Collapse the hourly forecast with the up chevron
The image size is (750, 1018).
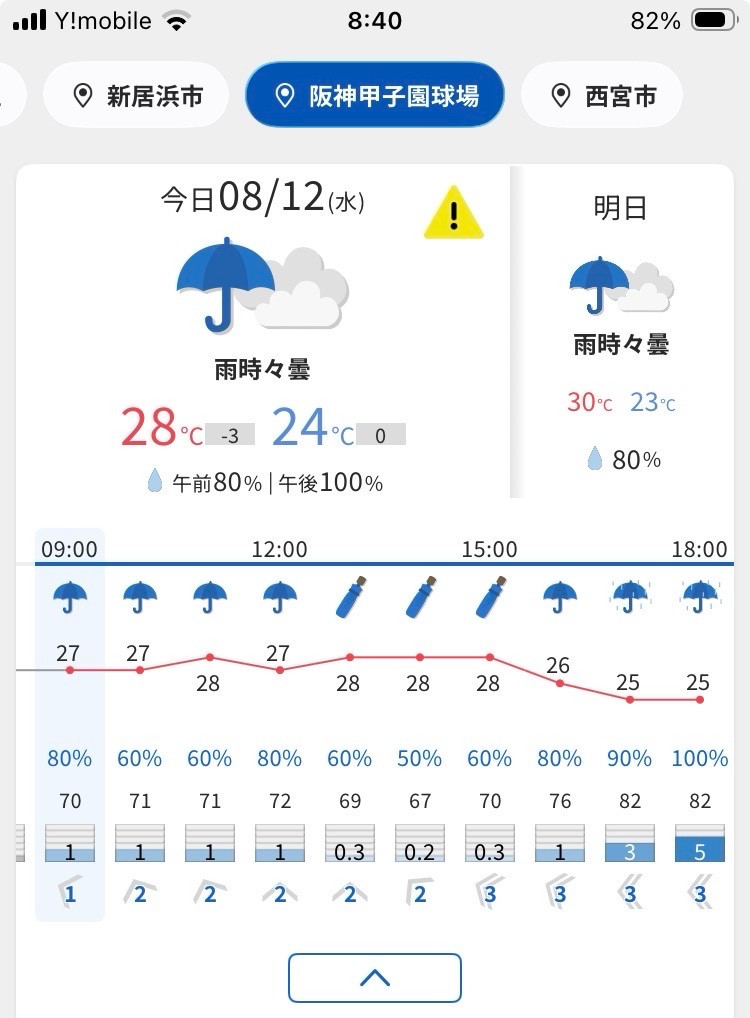375,978
